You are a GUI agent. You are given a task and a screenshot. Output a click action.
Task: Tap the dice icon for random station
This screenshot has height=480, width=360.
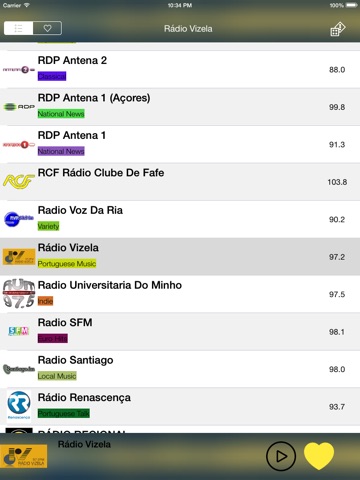(337, 29)
